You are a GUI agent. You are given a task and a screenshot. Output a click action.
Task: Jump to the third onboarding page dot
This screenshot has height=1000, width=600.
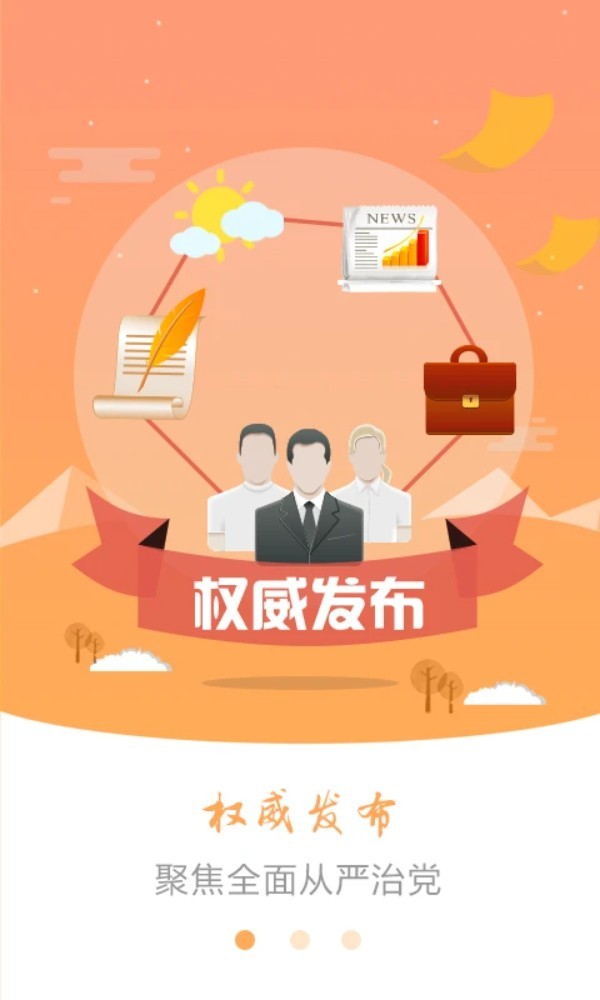coord(350,940)
